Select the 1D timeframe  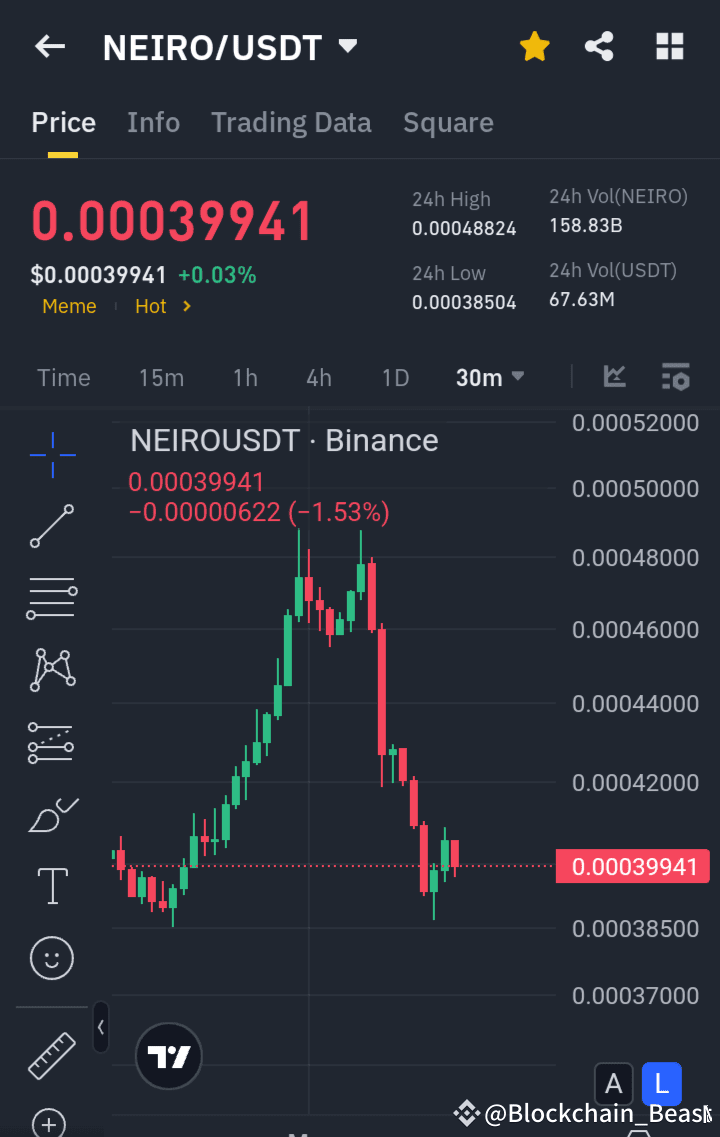(395, 377)
